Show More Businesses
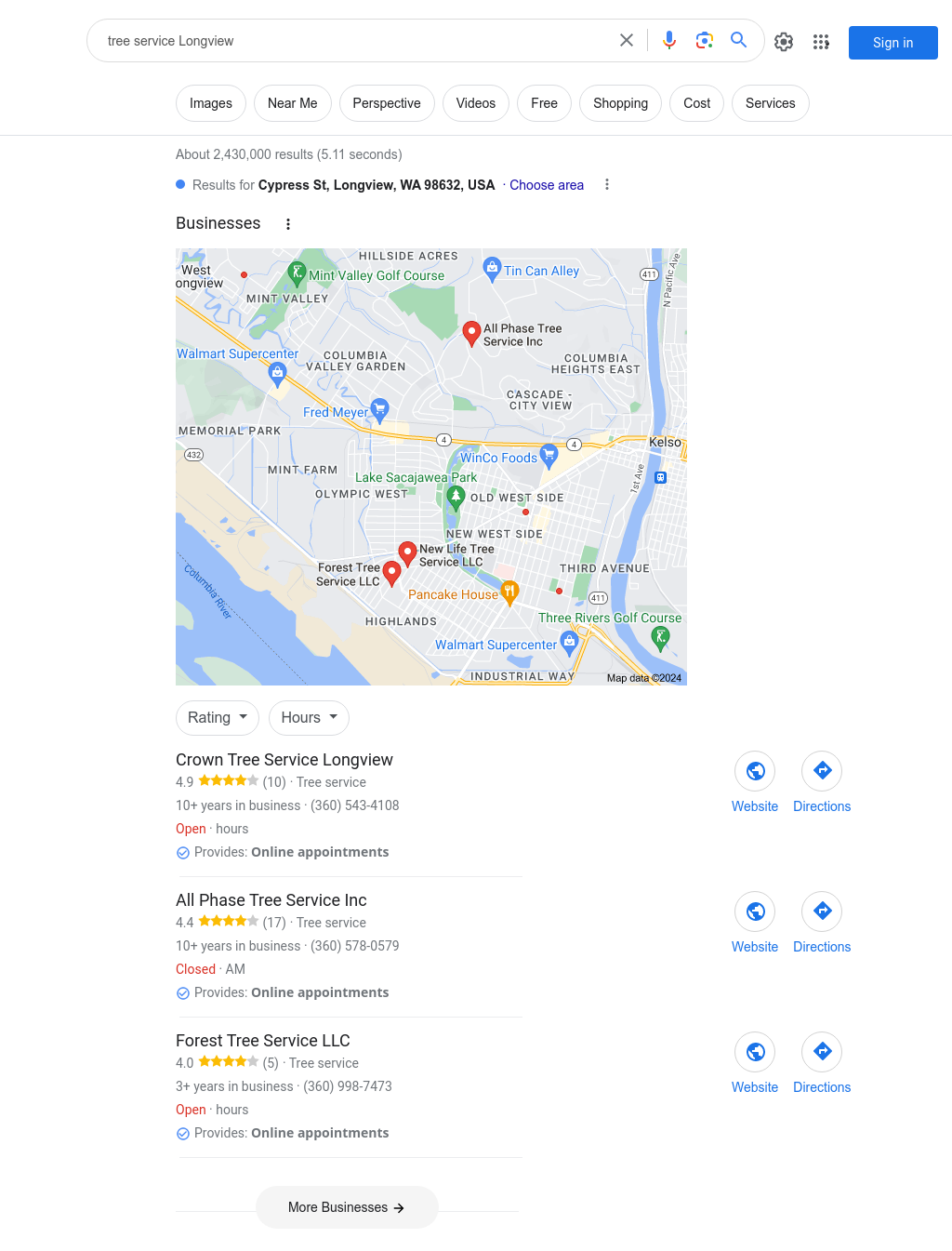This screenshot has width=952, height=1251. point(347,1207)
